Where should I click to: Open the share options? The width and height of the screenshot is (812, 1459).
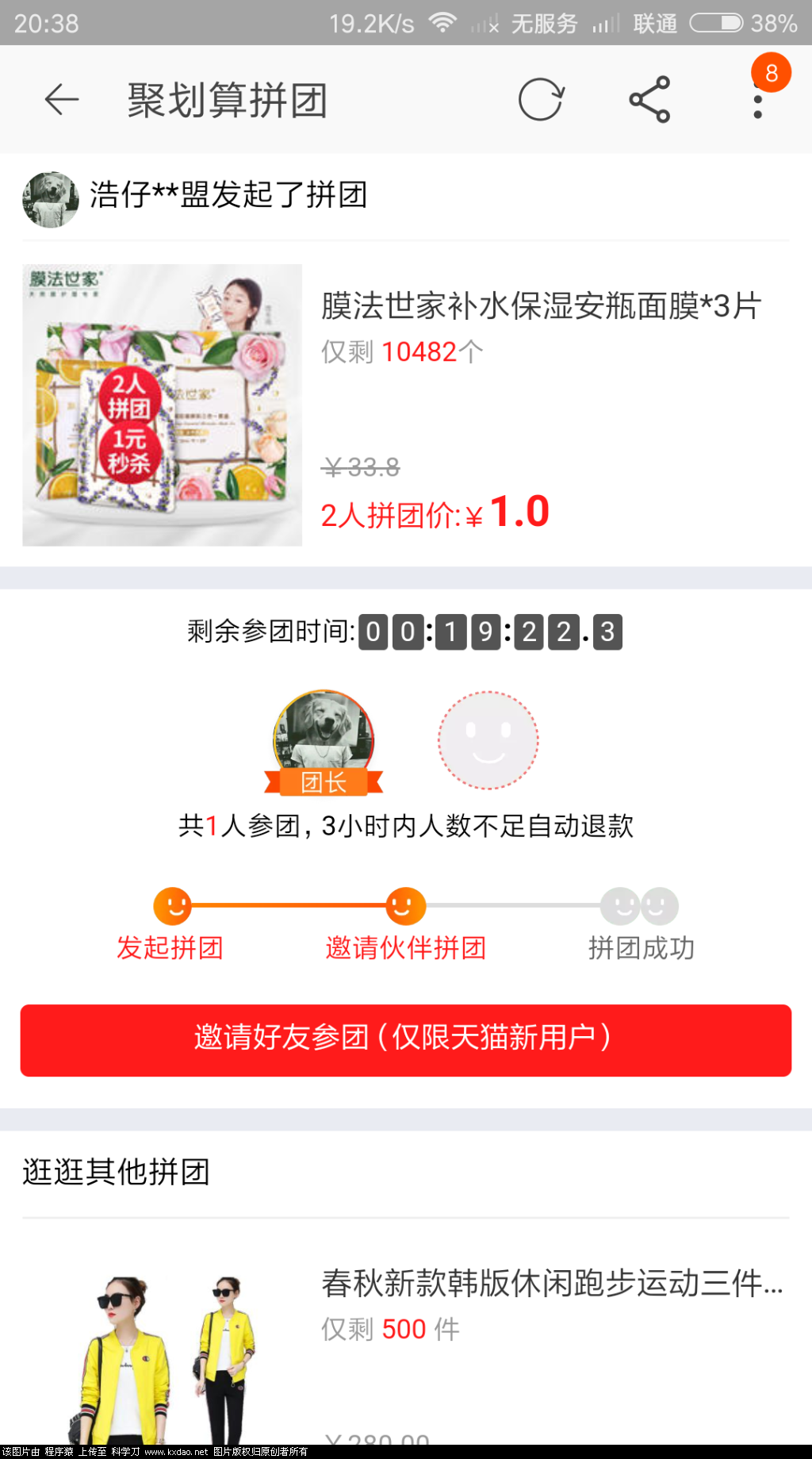tap(649, 100)
